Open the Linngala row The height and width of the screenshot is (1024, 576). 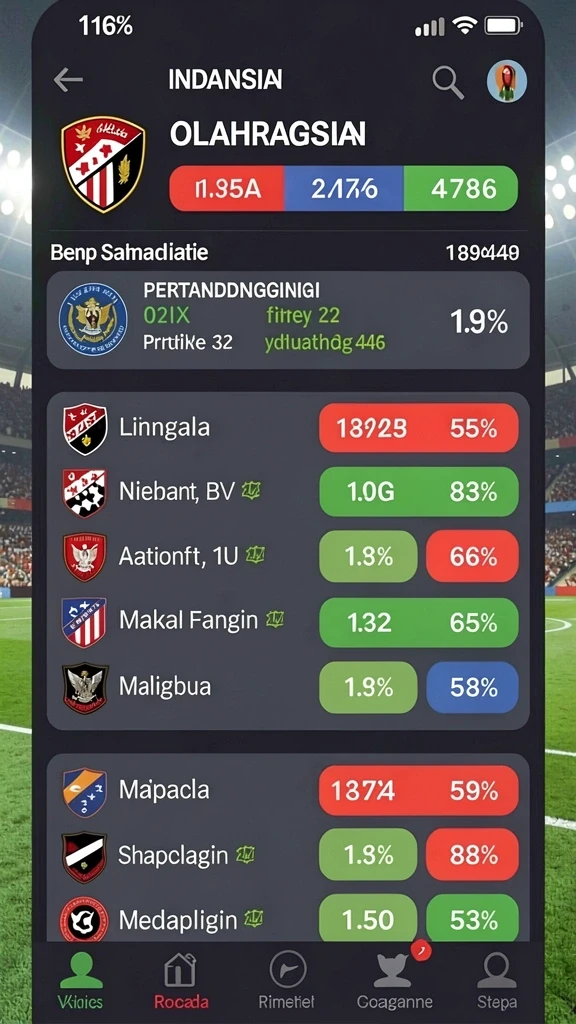[288, 428]
